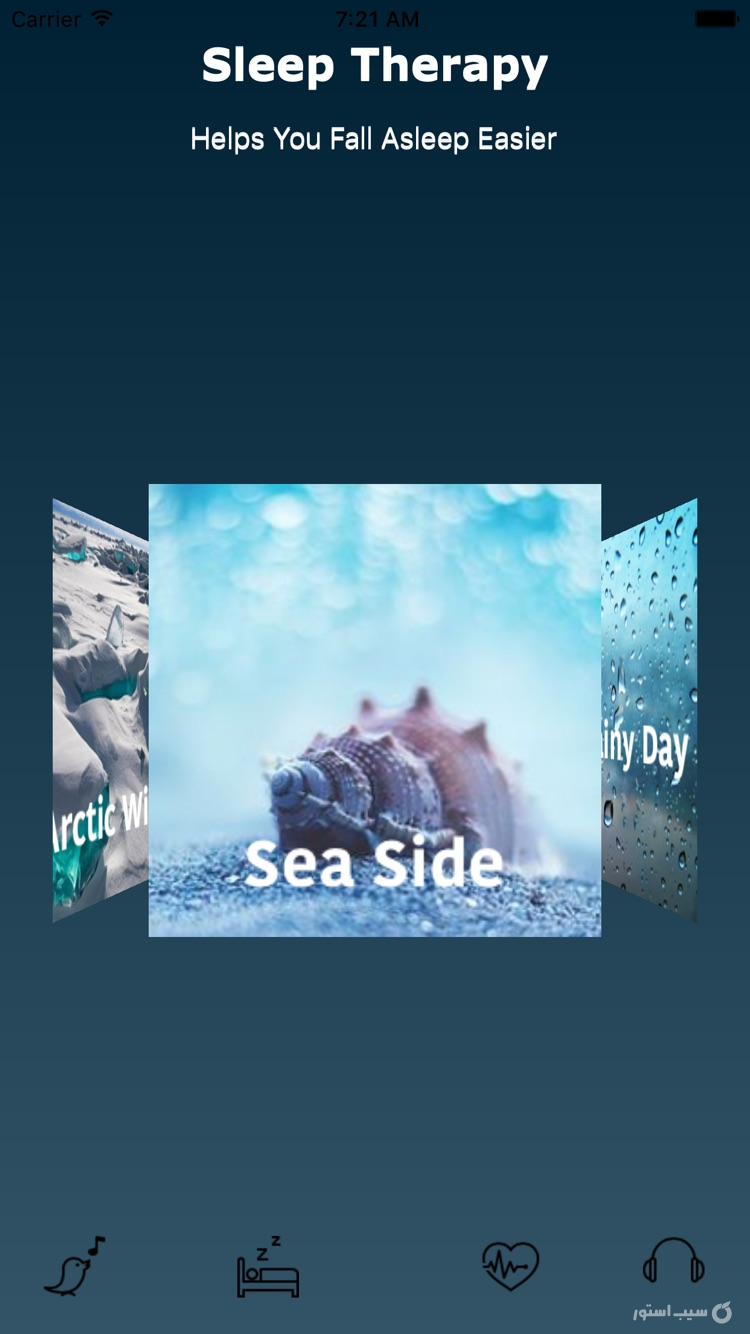Go to the headphones tab

pos(673,1262)
